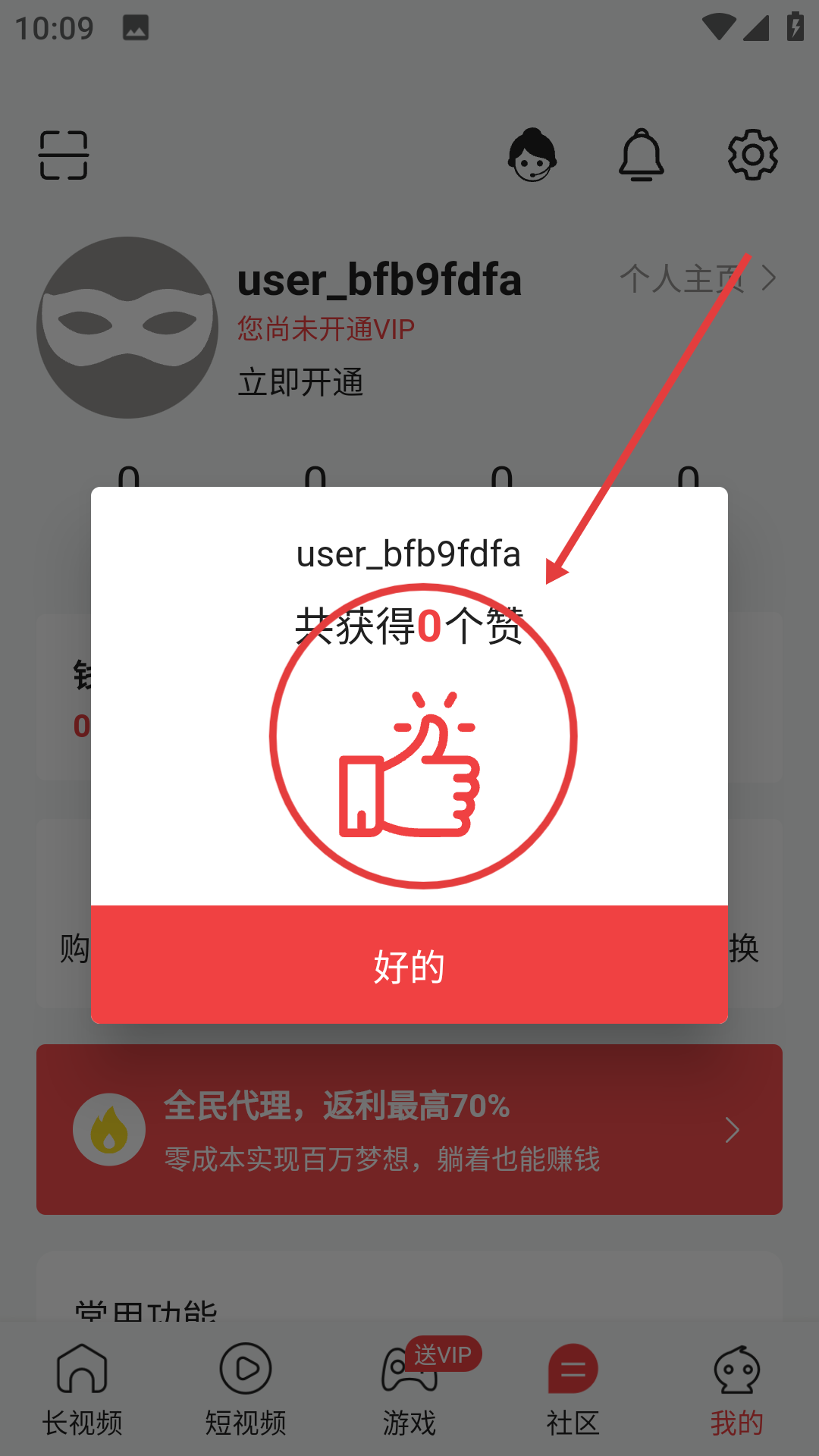Image resolution: width=819 pixels, height=1456 pixels.
Task: Open customer service support
Action: click(x=533, y=155)
